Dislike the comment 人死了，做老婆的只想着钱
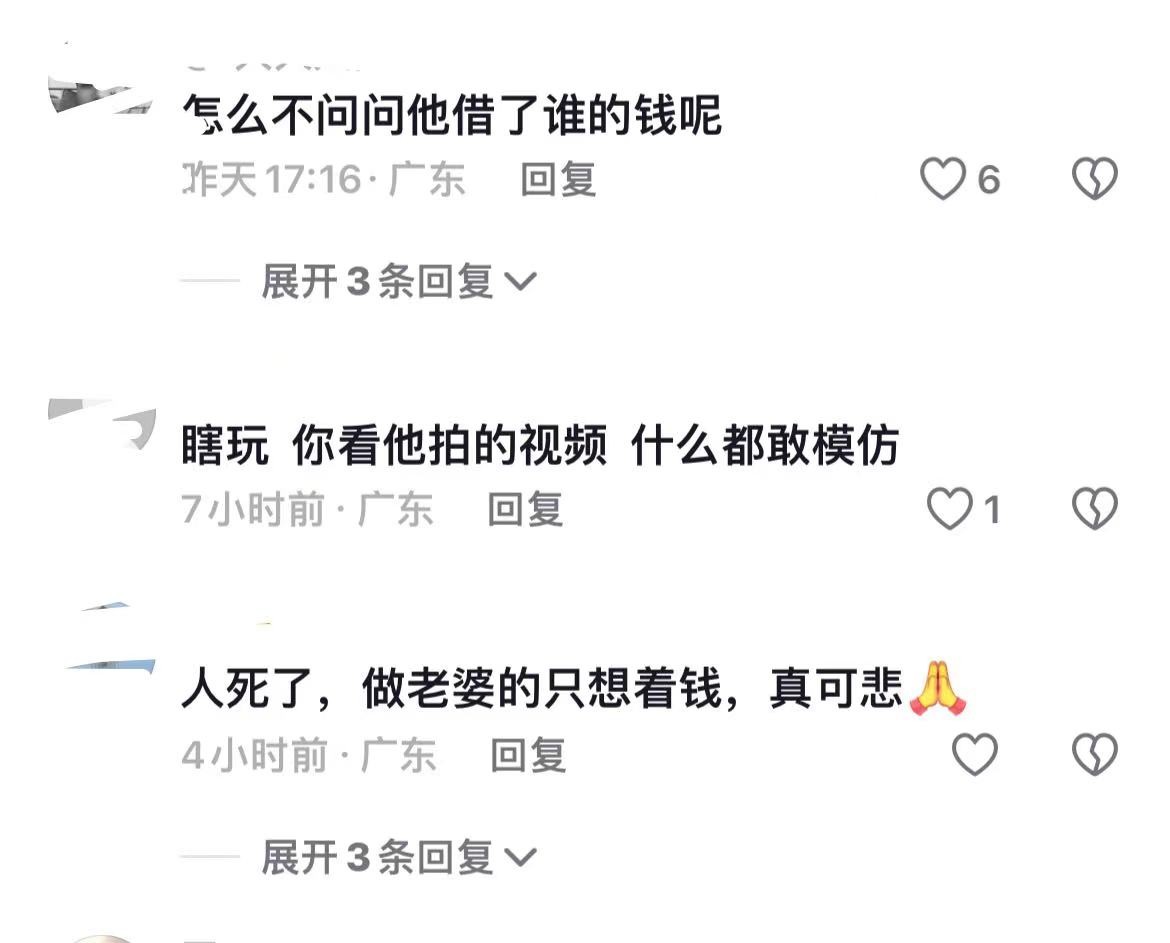 pyautogui.click(x=1094, y=754)
